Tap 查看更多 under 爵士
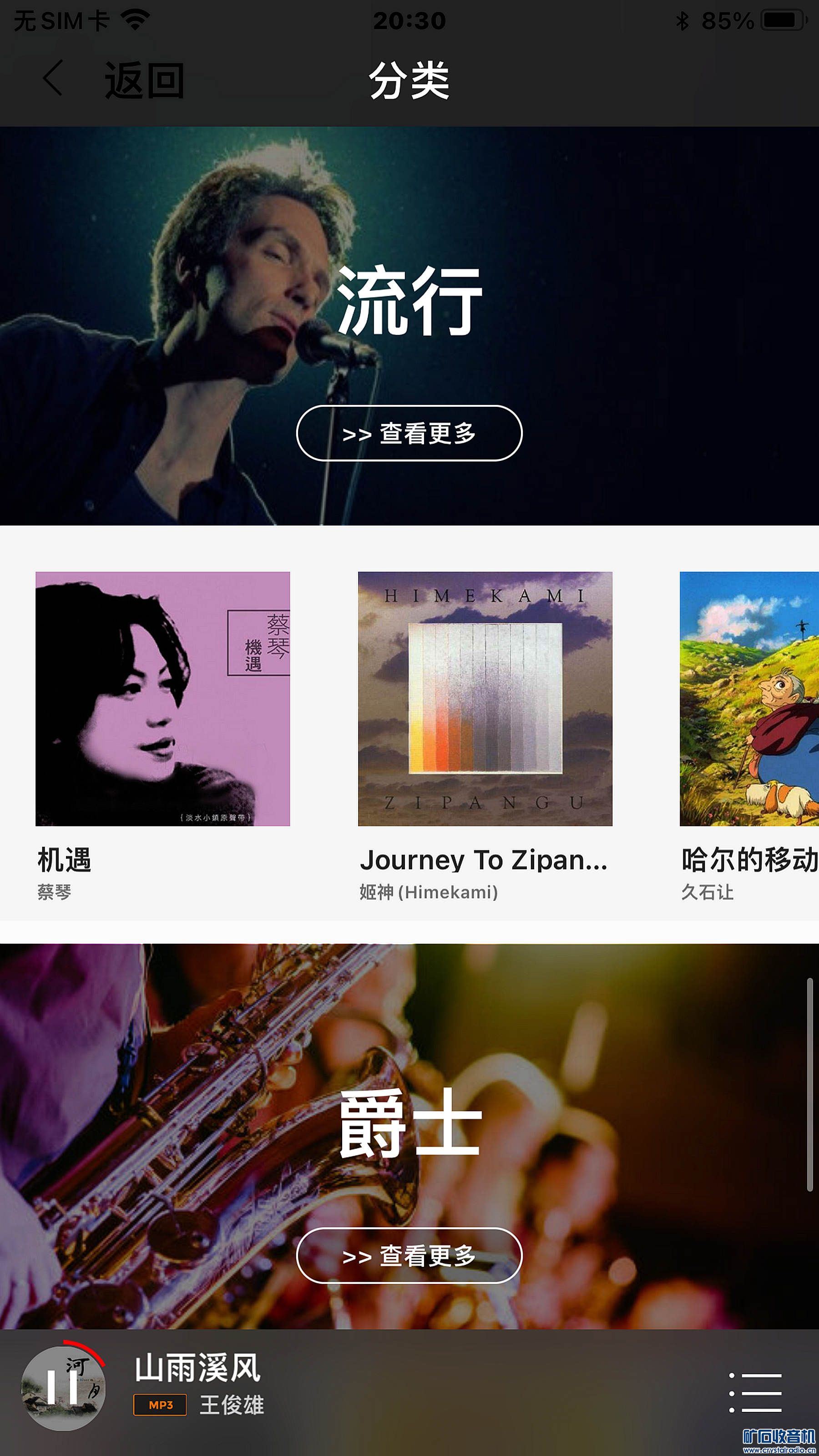Viewport: 819px width, 1456px height. pos(409,1256)
